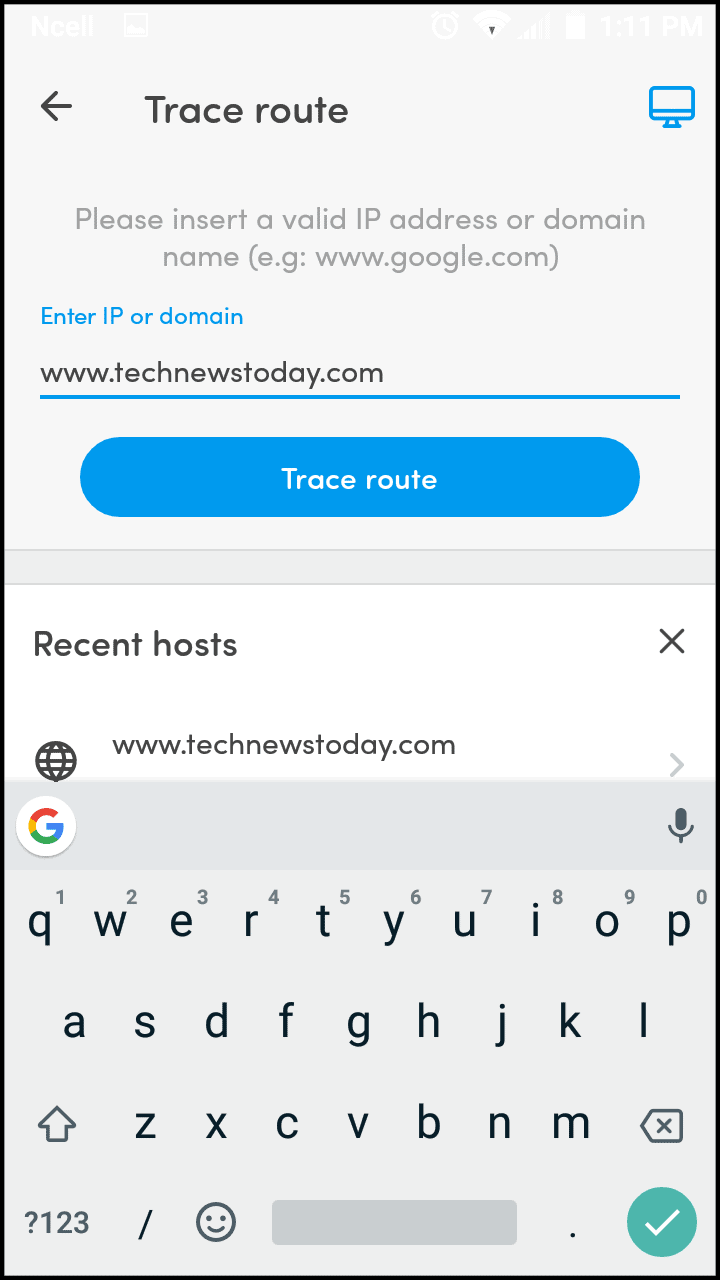
Task: Start the trace with the Trace route button
Action: point(359,478)
